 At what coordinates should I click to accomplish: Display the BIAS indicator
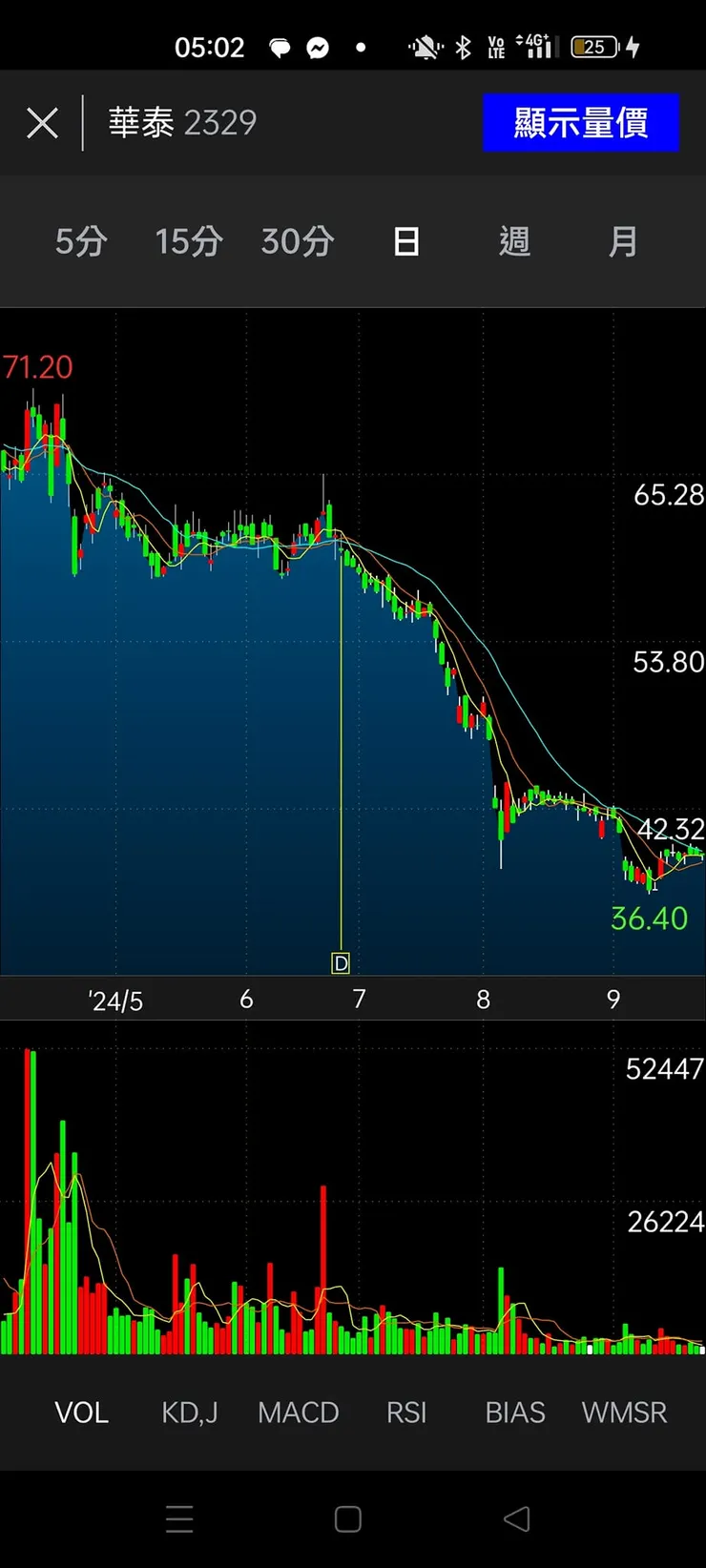tap(515, 1413)
